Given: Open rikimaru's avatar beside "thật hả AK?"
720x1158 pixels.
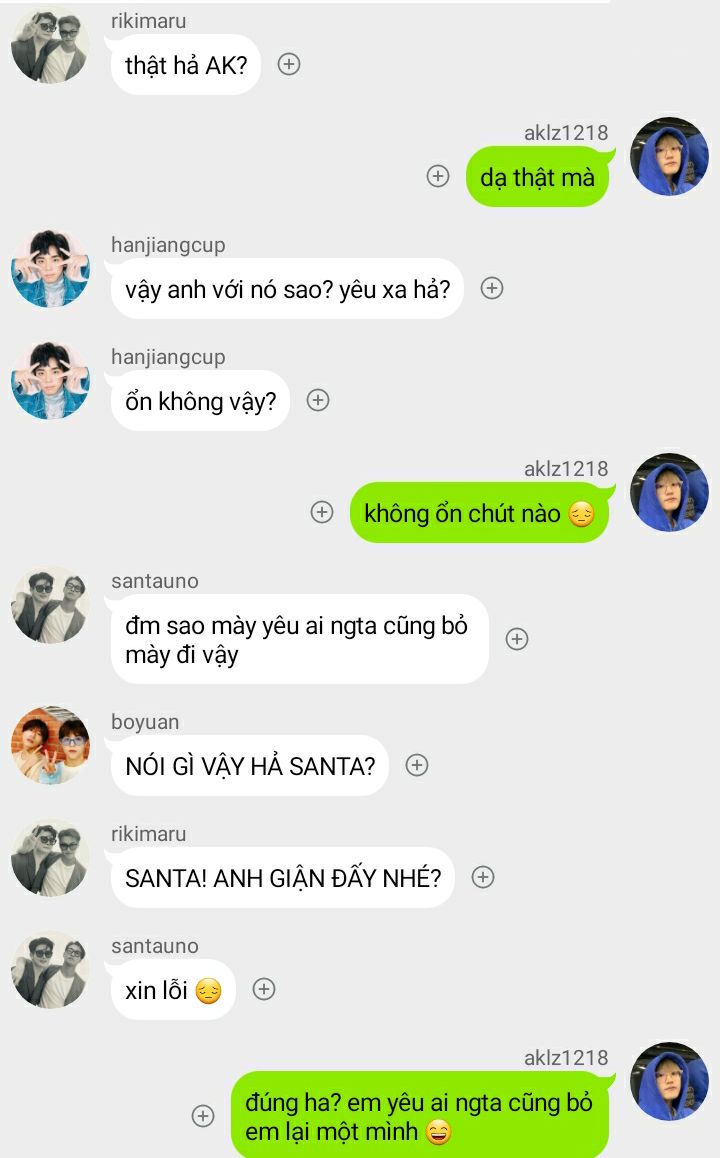Looking at the screenshot, I should point(50,44).
